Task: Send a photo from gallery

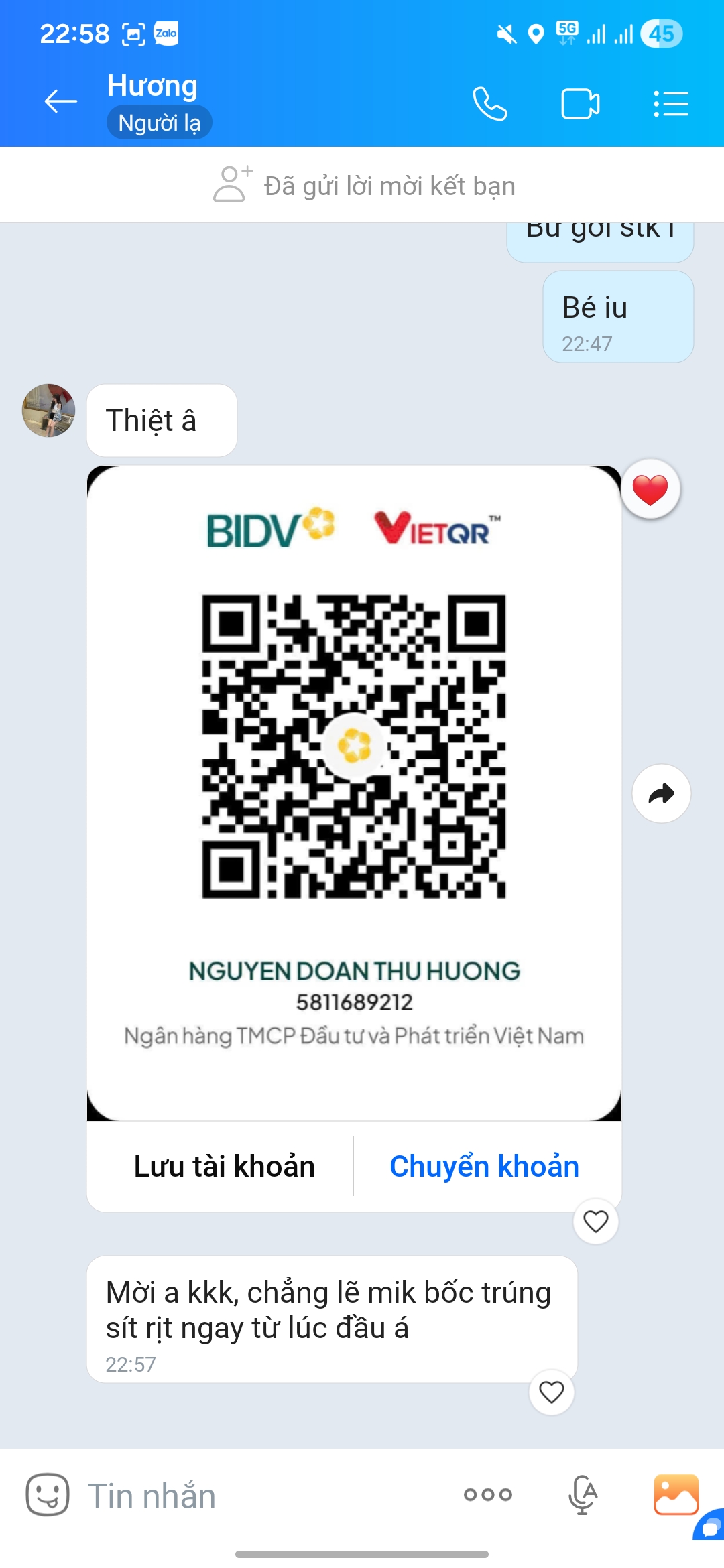Action: 676,1494
